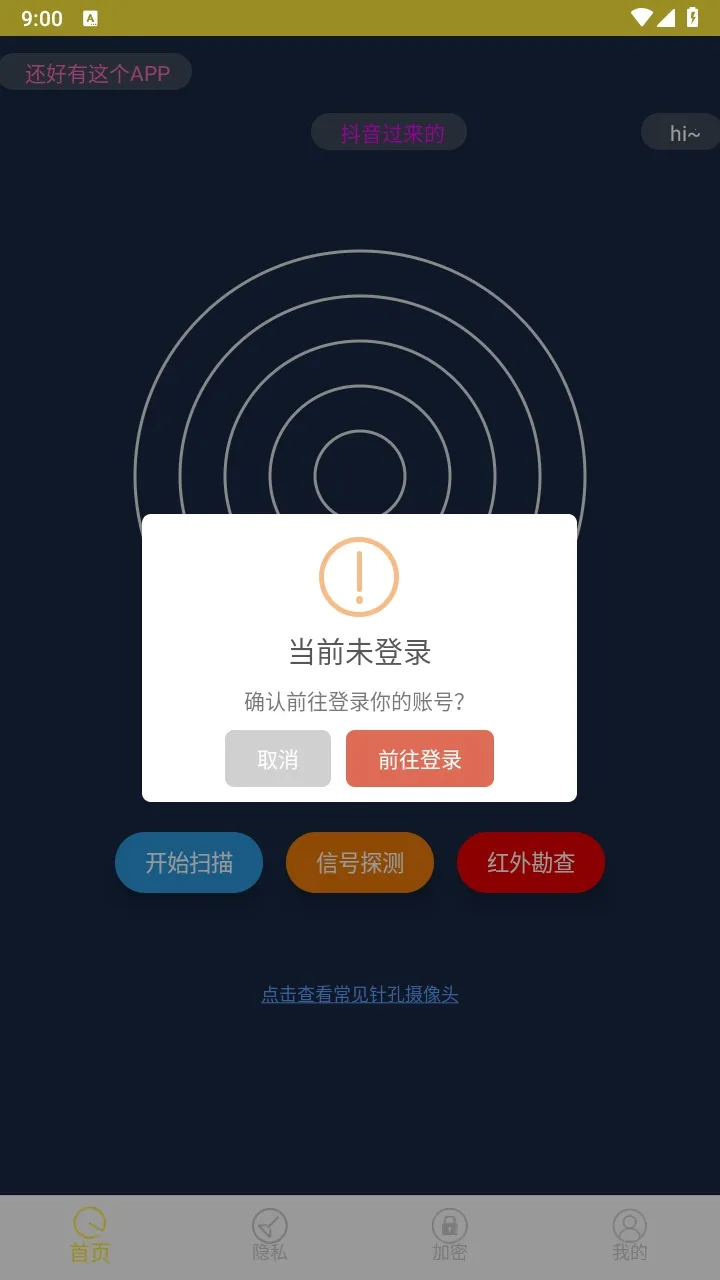Run infrared survey with 红外勘查 button
720x1280 pixels.
point(530,862)
